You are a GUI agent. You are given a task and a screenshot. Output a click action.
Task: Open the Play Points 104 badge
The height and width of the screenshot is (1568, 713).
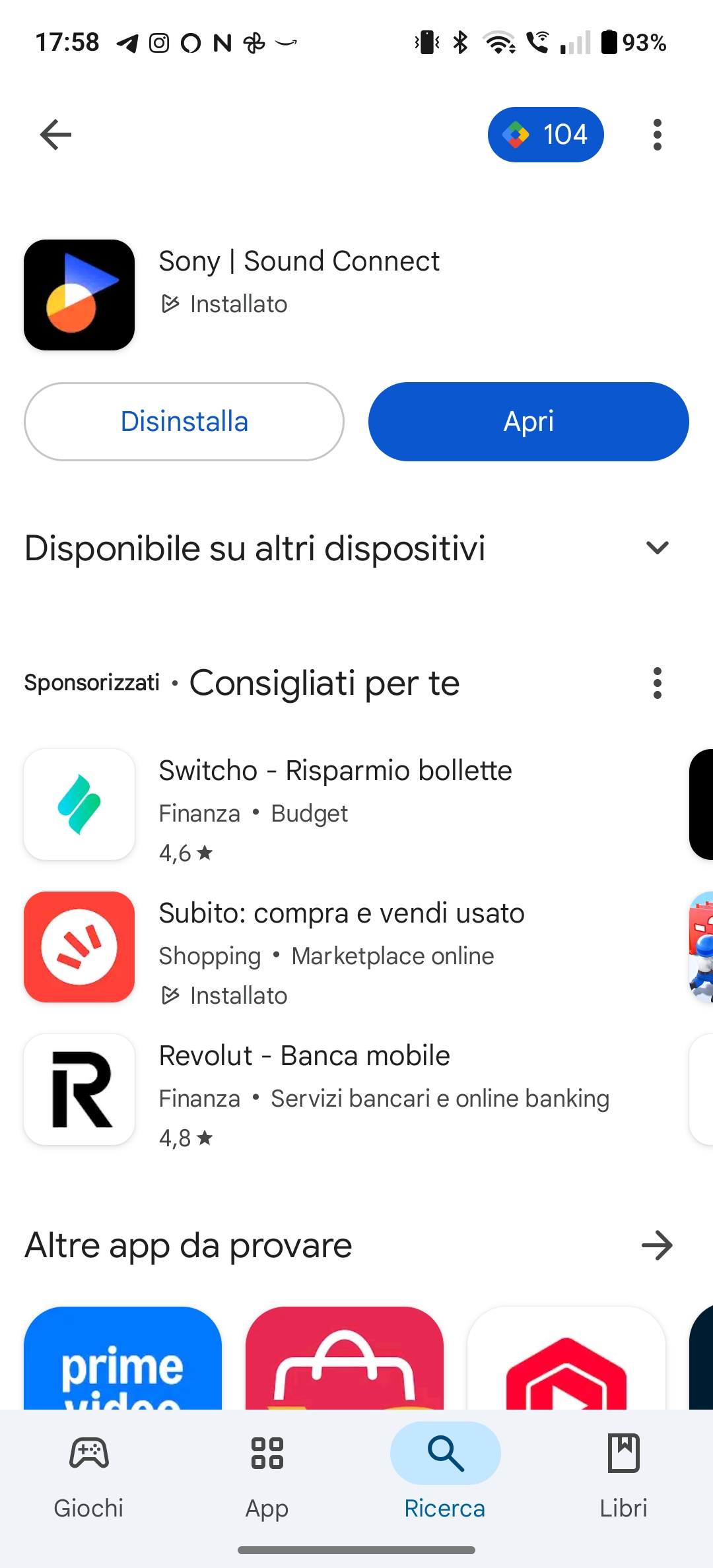[x=545, y=135]
